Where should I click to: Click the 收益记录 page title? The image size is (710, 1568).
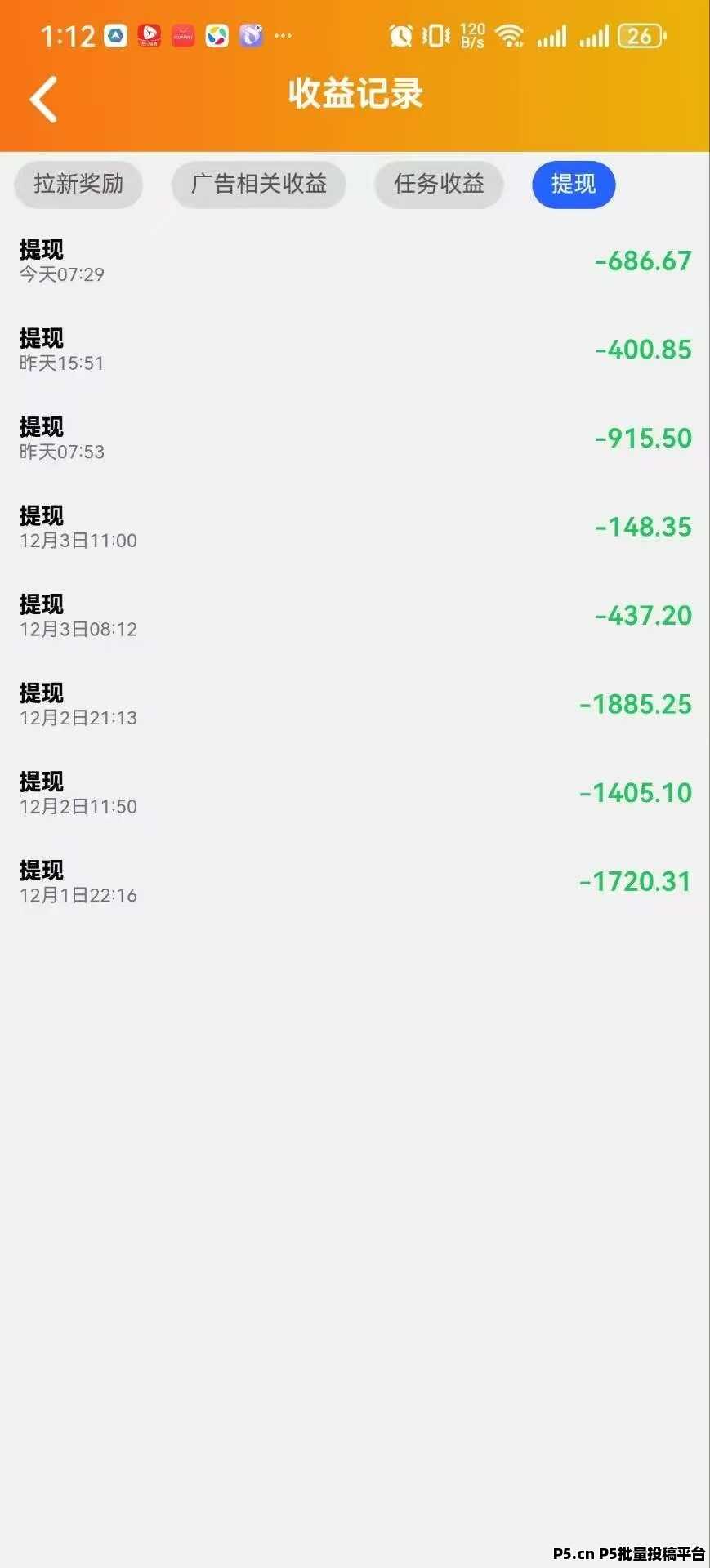355,95
